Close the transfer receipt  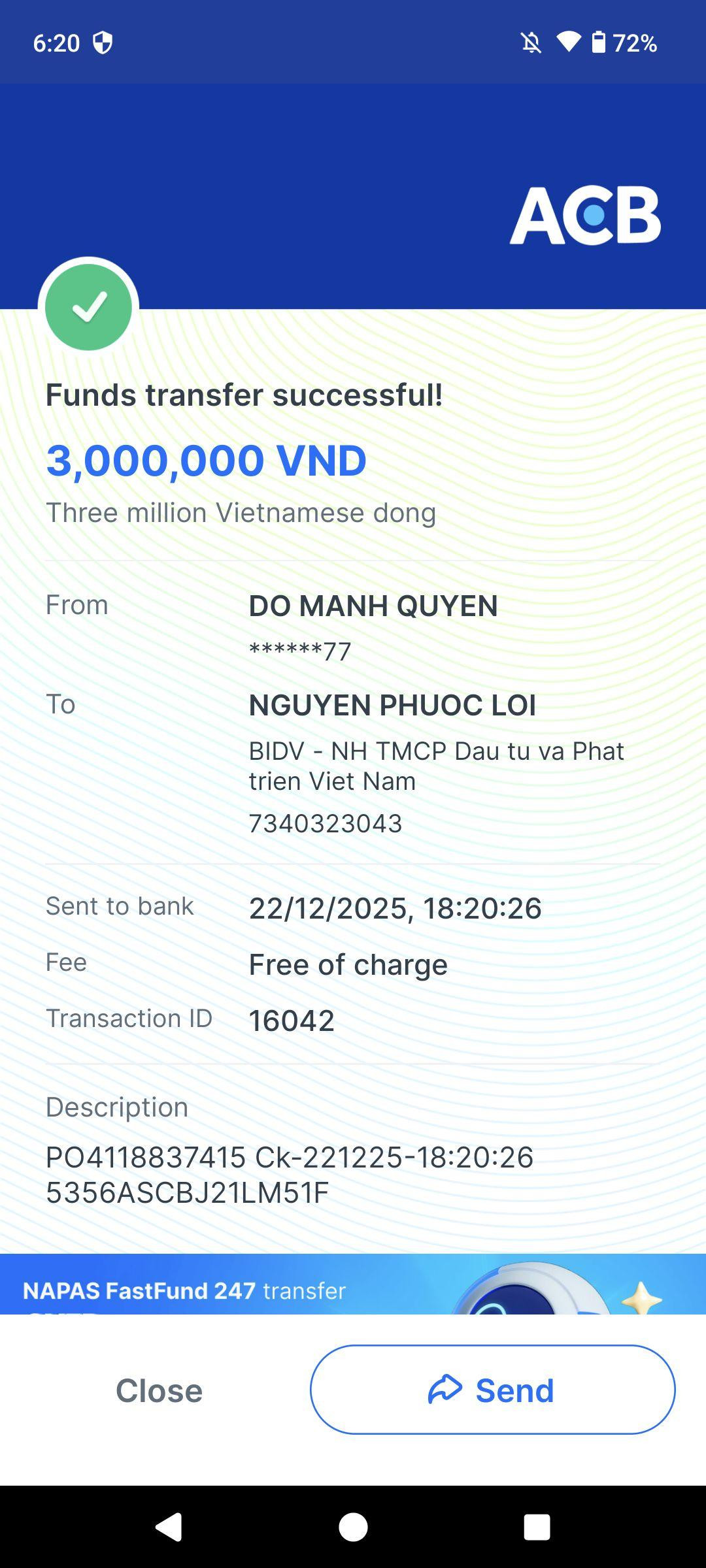(159, 1390)
